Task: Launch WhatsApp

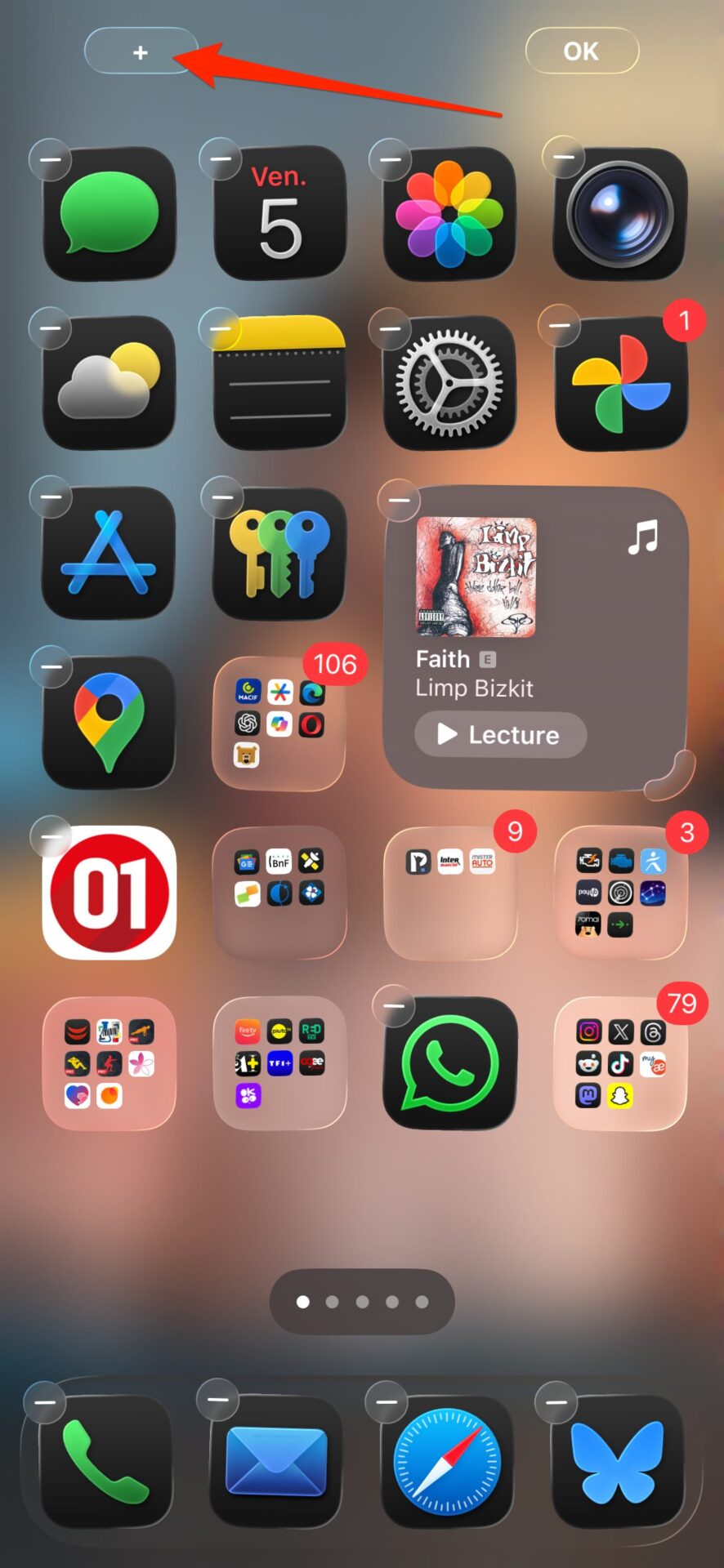Action: (449, 1062)
